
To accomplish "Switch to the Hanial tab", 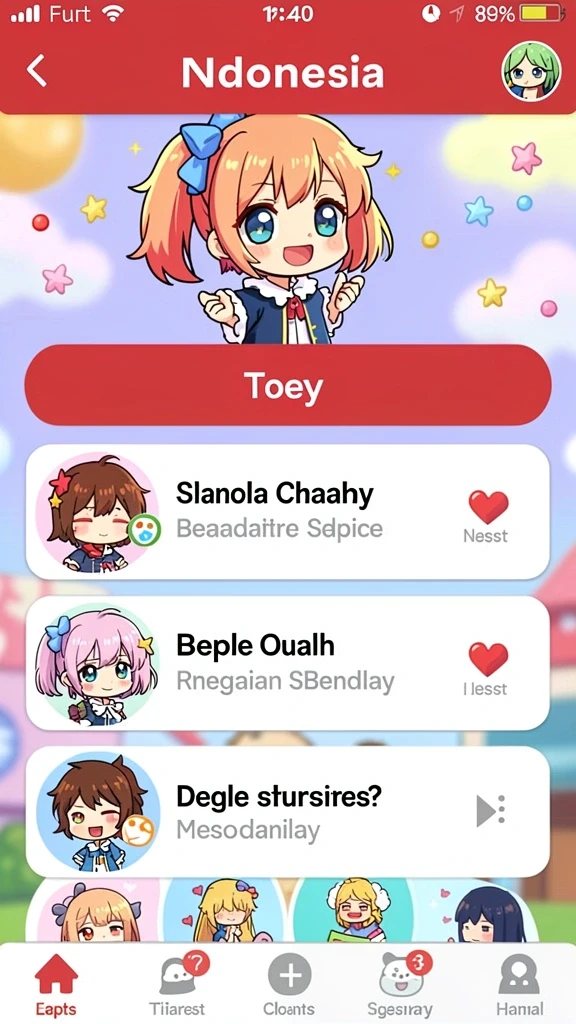I will click(x=519, y=985).
